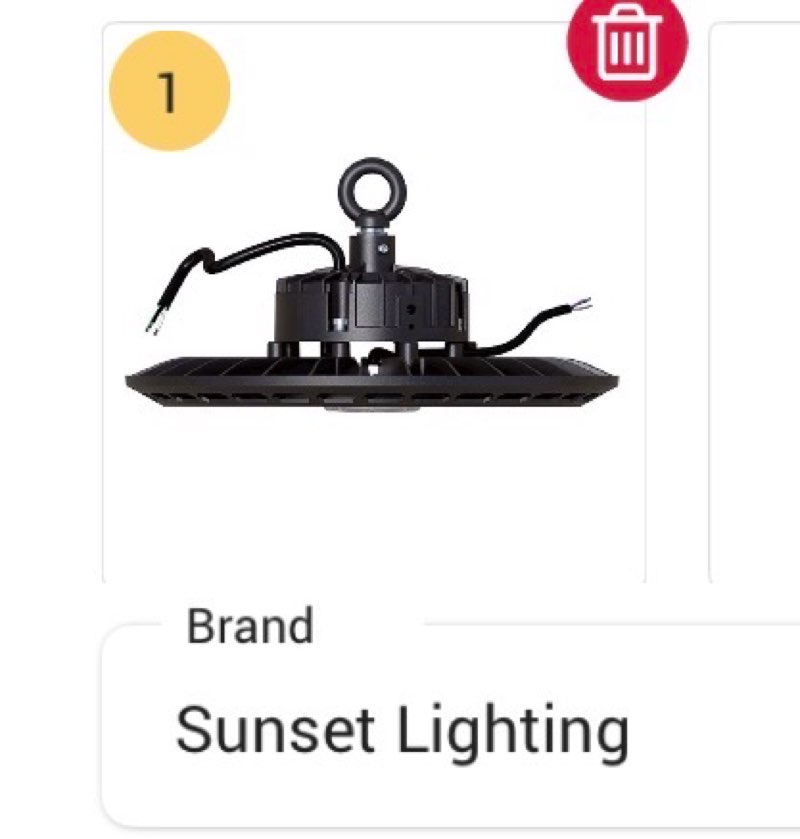This screenshot has width=800, height=839.
Task: Open the first product image tile
Action: [x=373, y=300]
